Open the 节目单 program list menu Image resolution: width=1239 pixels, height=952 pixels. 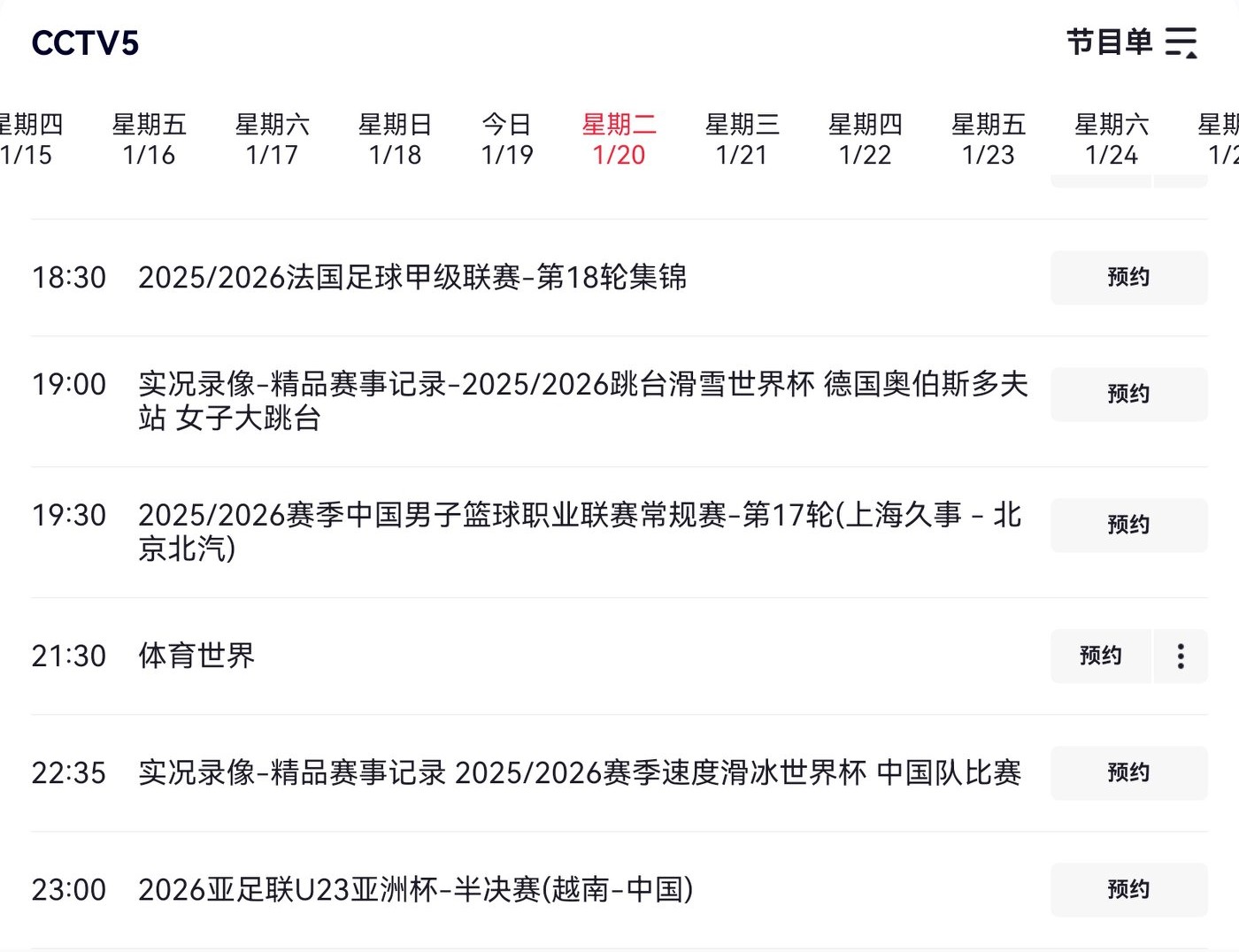point(1131,42)
